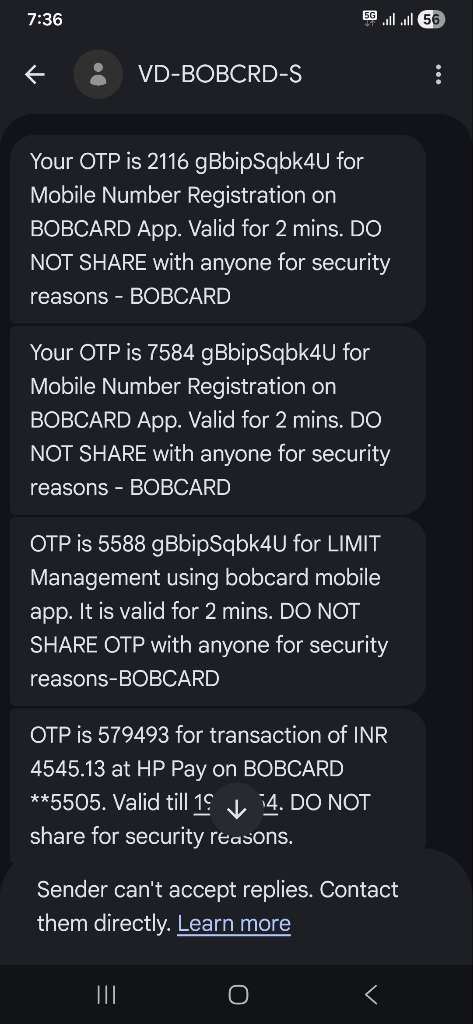
Task: Jump to latest message with down arrow
Action: pyautogui.click(x=236, y=810)
